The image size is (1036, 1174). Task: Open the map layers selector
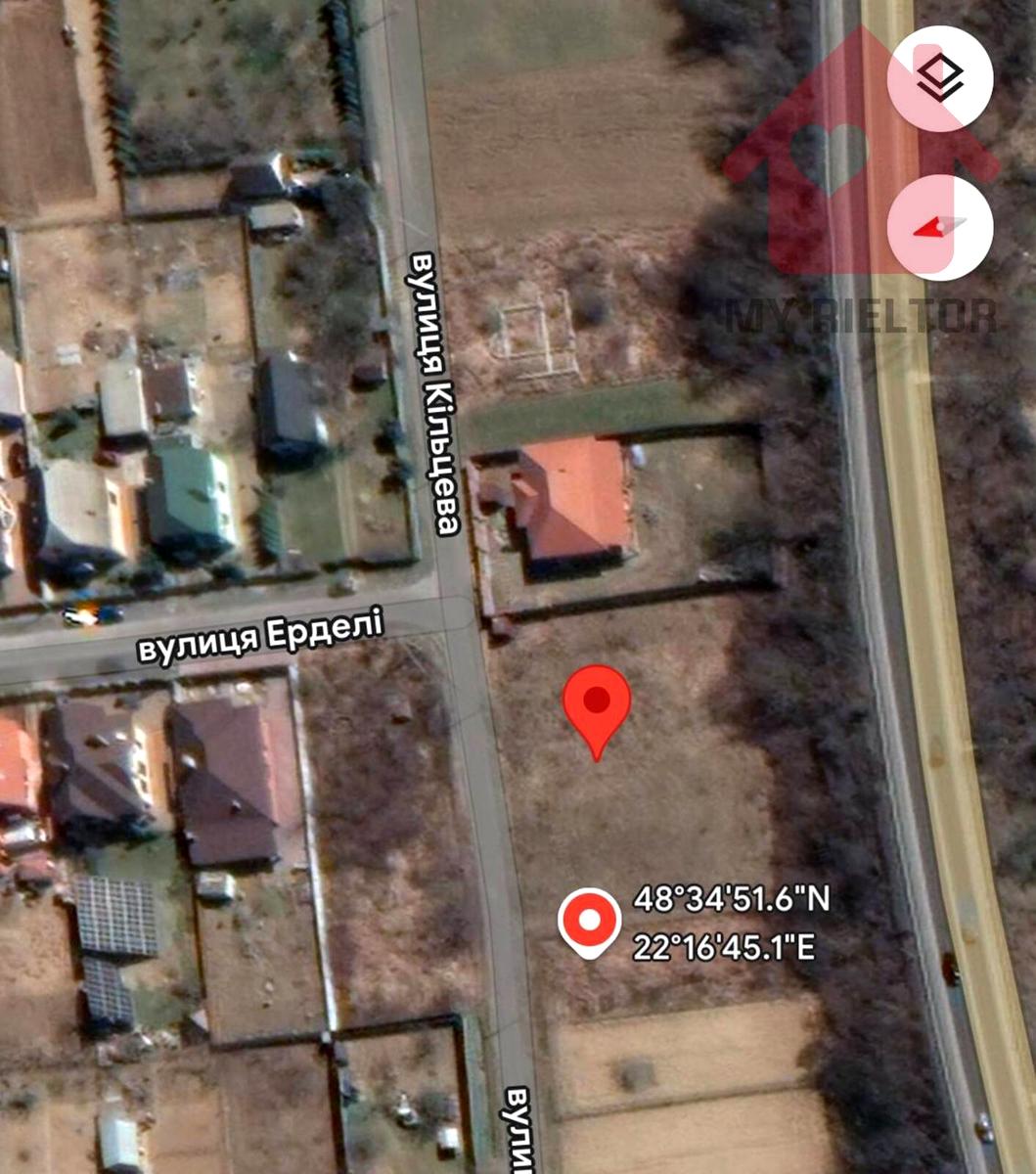[x=939, y=78]
